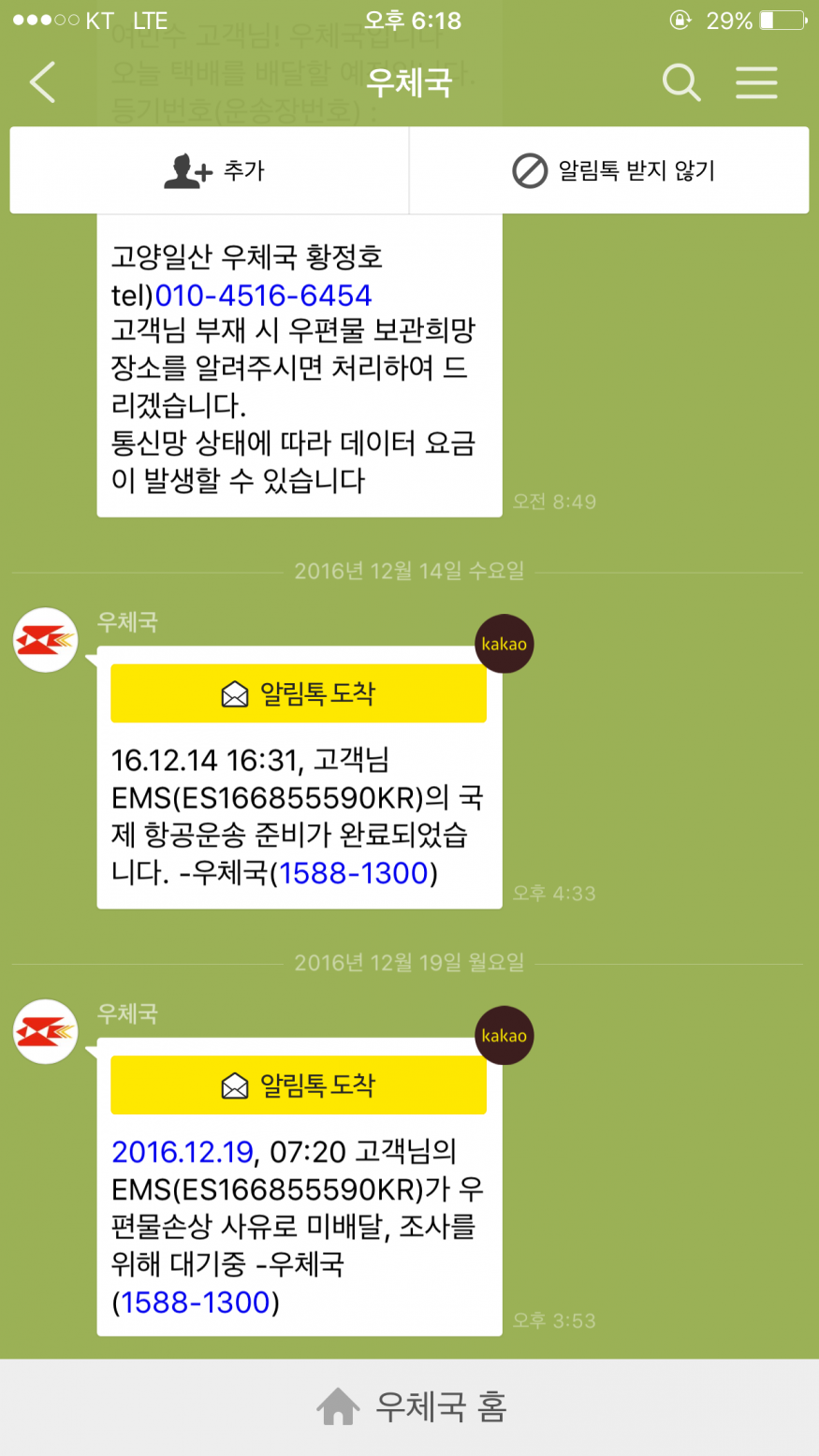The height and width of the screenshot is (1456, 819).
Task: Open 우체국 profile picture above 12월 19일 message
Action: click(45, 1031)
